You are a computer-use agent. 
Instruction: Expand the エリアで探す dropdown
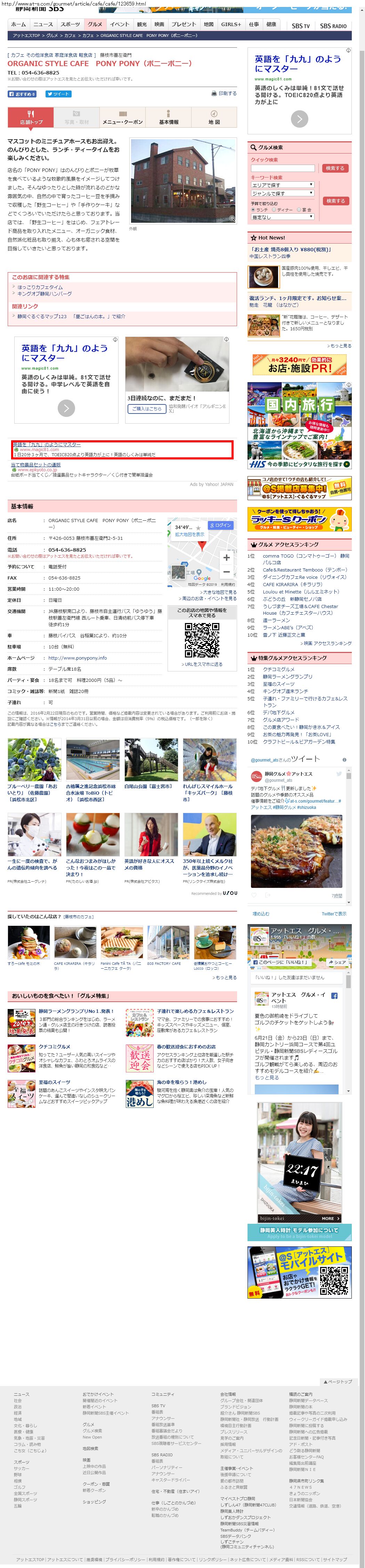[282, 184]
